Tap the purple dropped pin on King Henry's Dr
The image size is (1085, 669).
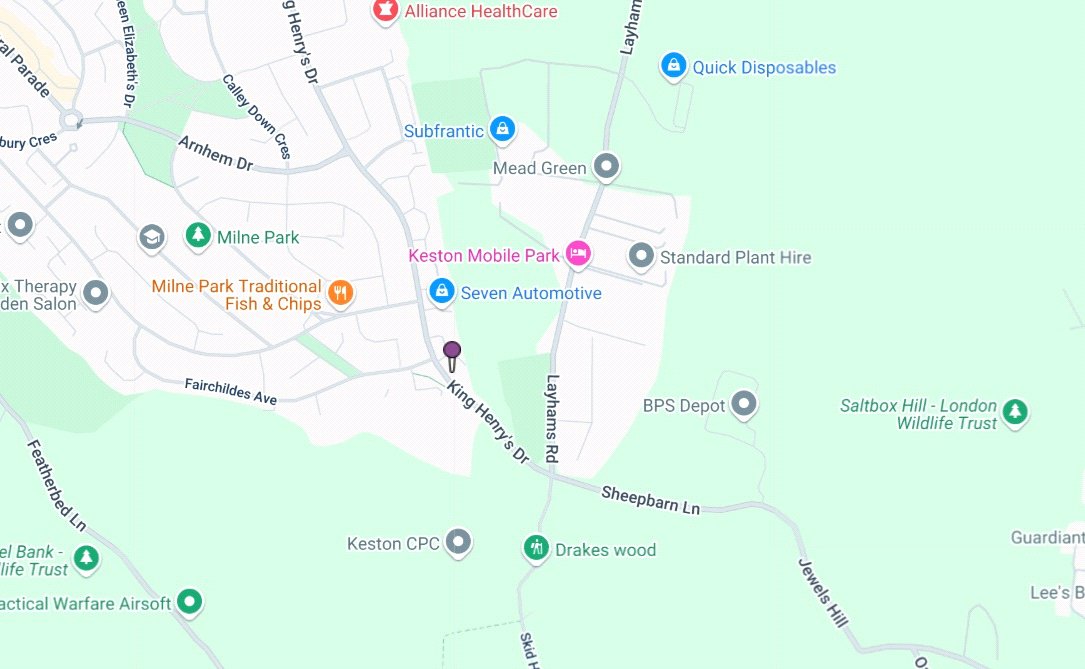pyautogui.click(x=452, y=351)
